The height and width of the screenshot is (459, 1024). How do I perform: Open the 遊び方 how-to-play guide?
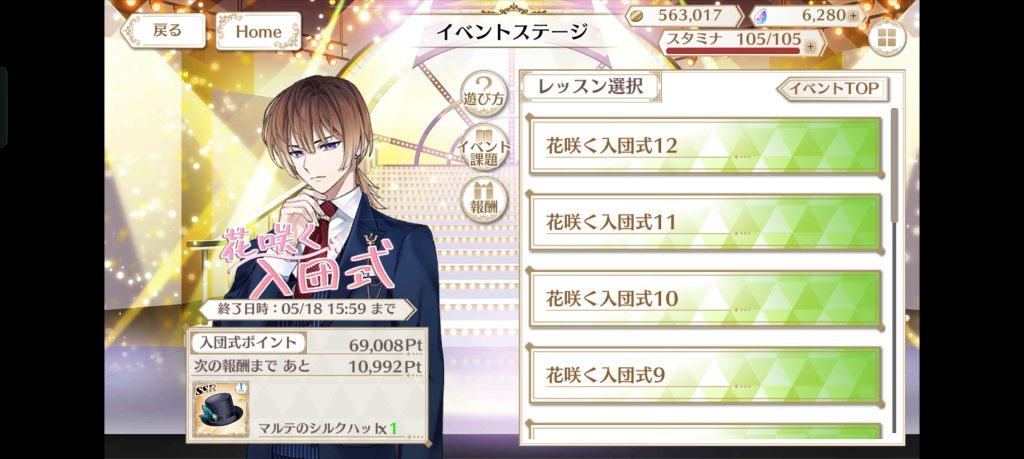coord(484,92)
